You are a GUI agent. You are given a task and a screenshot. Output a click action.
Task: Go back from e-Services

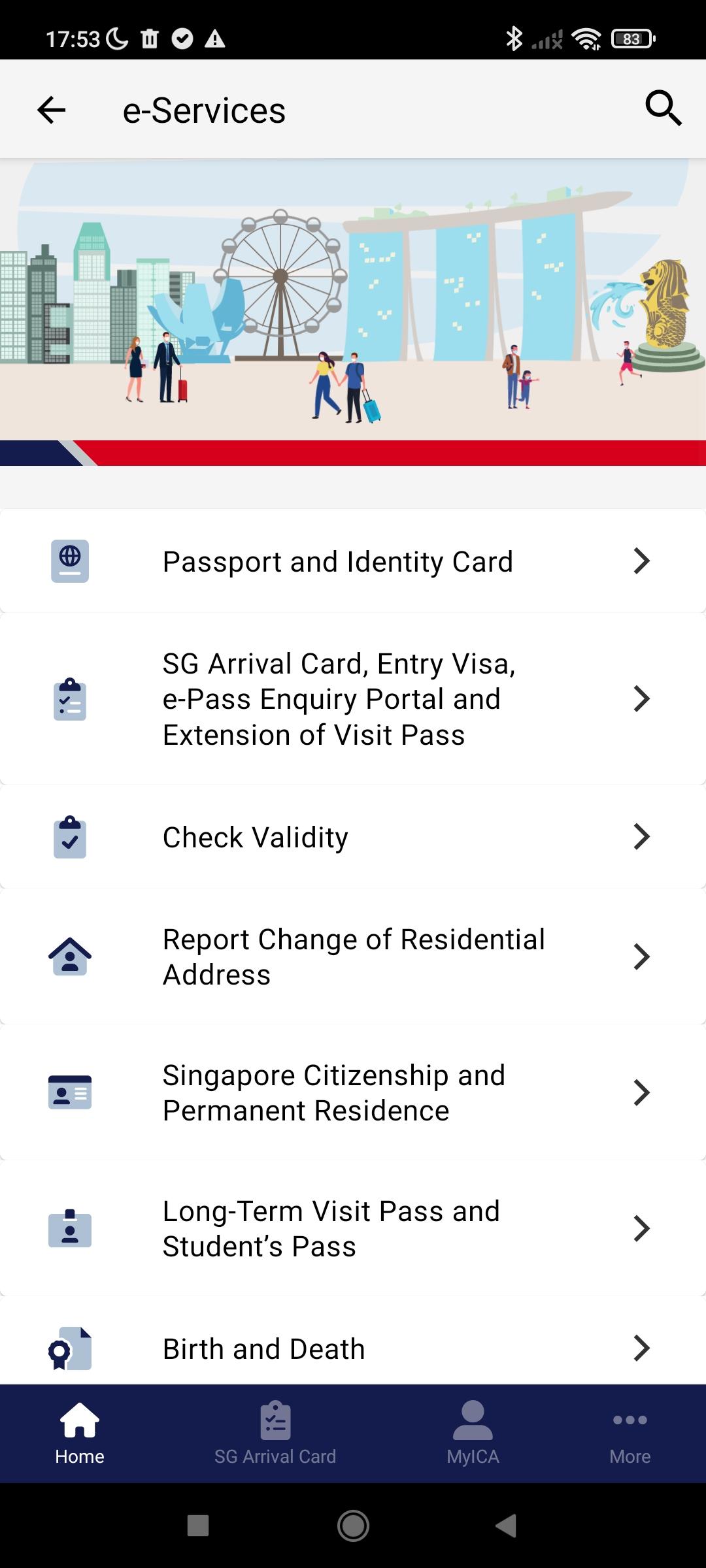[x=51, y=110]
